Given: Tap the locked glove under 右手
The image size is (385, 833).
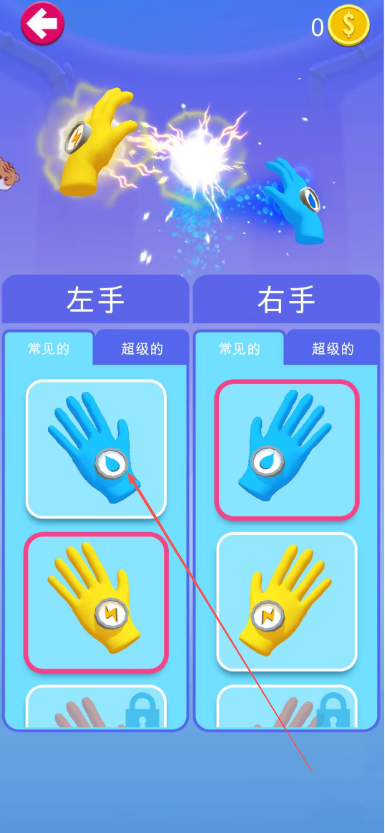Looking at the screenshot, I should tap(287, 707).
